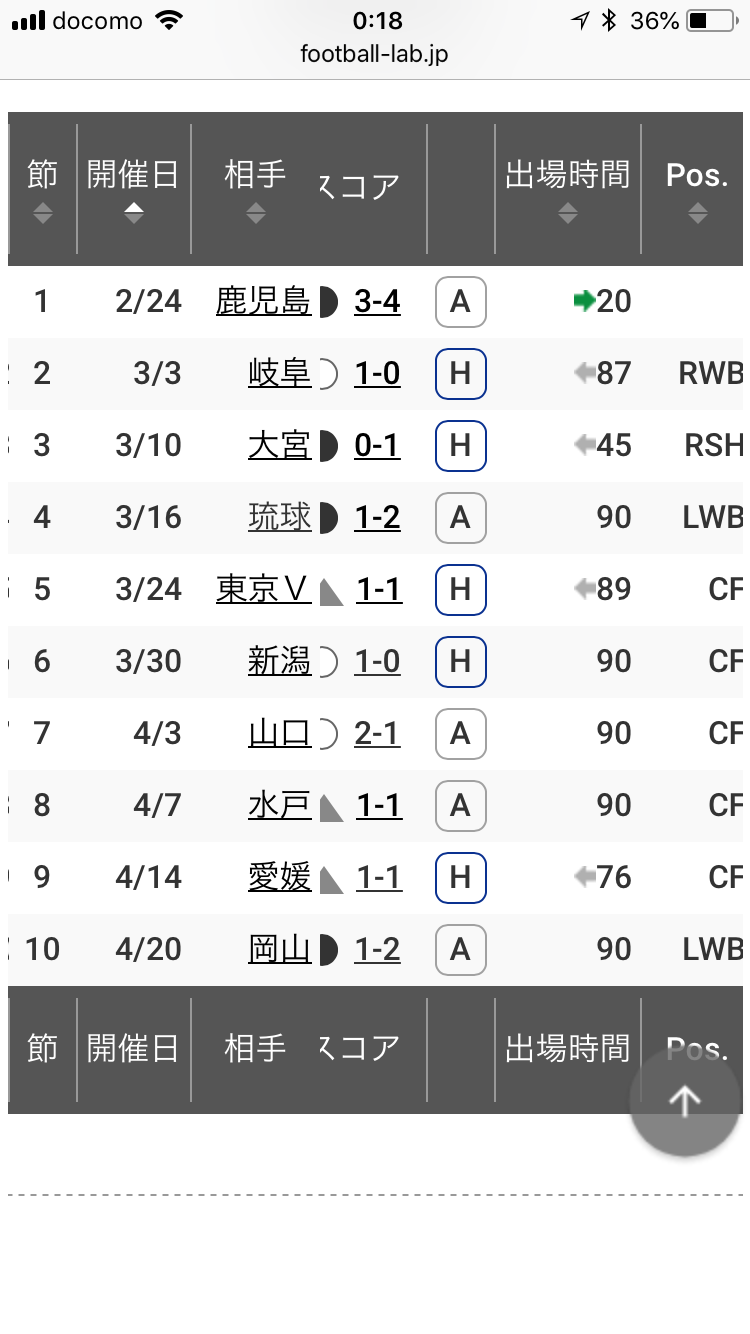This screenshot has width=750, height=1334.
Task: Open the 3-4 match score
Action: pyautogui.click(x=377, y=301)
